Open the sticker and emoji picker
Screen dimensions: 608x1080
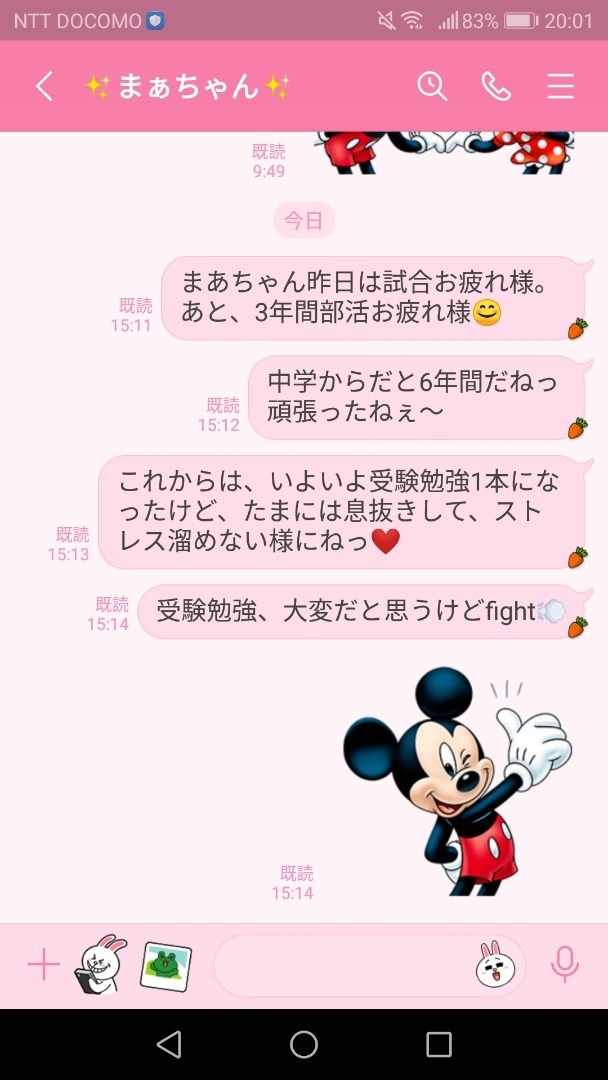(x=496, y=963)
